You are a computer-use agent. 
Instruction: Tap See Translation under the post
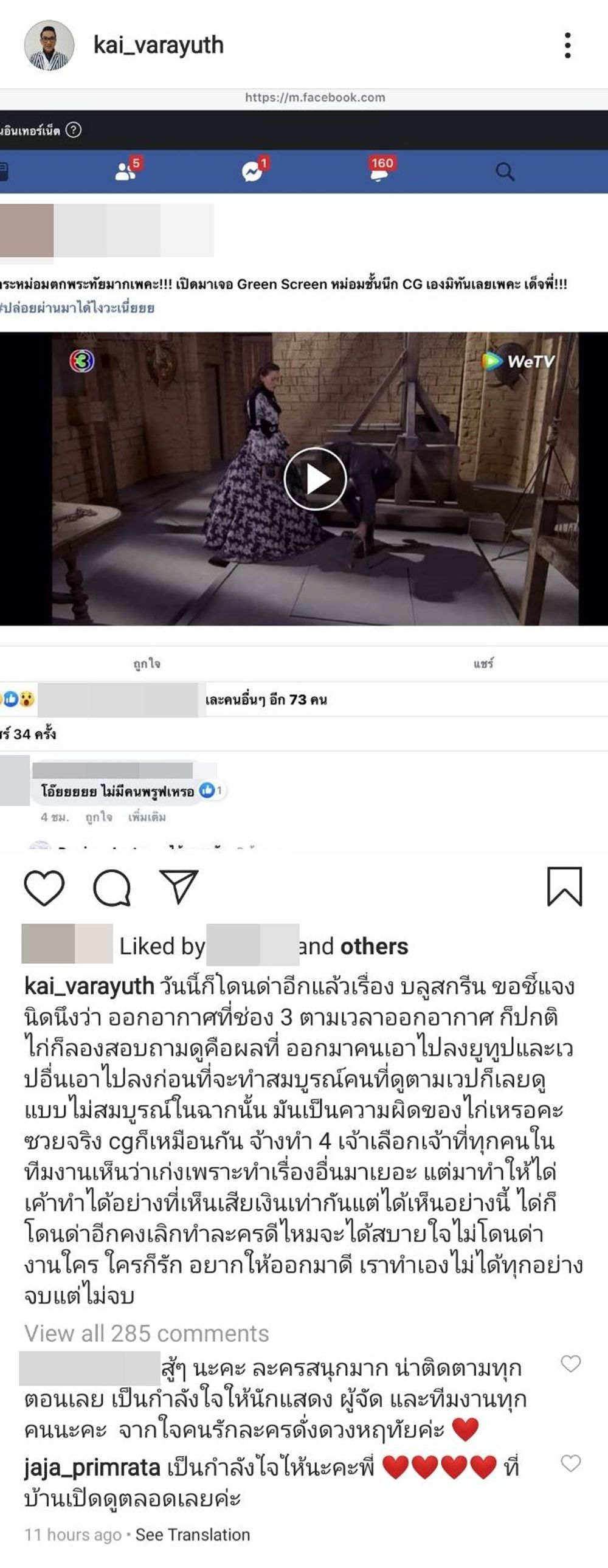[192, 1535]
